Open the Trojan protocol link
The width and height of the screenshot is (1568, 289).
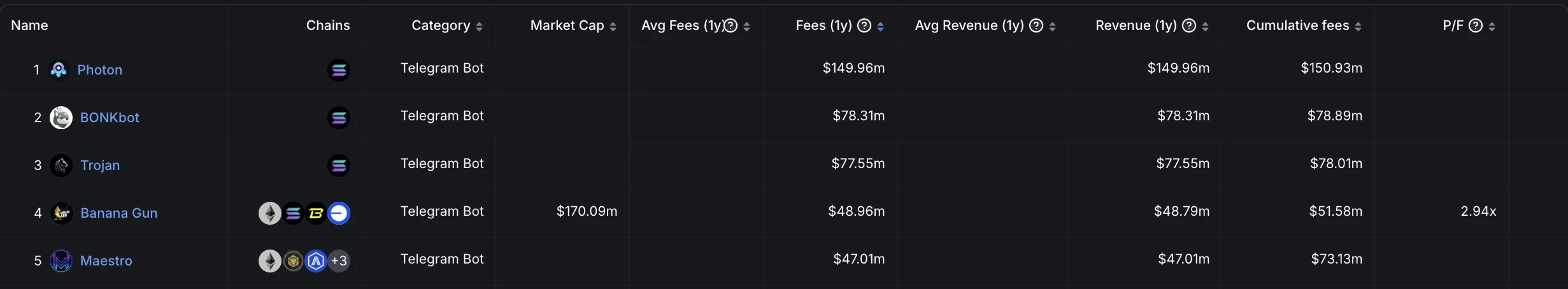pyautogui.click(x=99, y=165)
